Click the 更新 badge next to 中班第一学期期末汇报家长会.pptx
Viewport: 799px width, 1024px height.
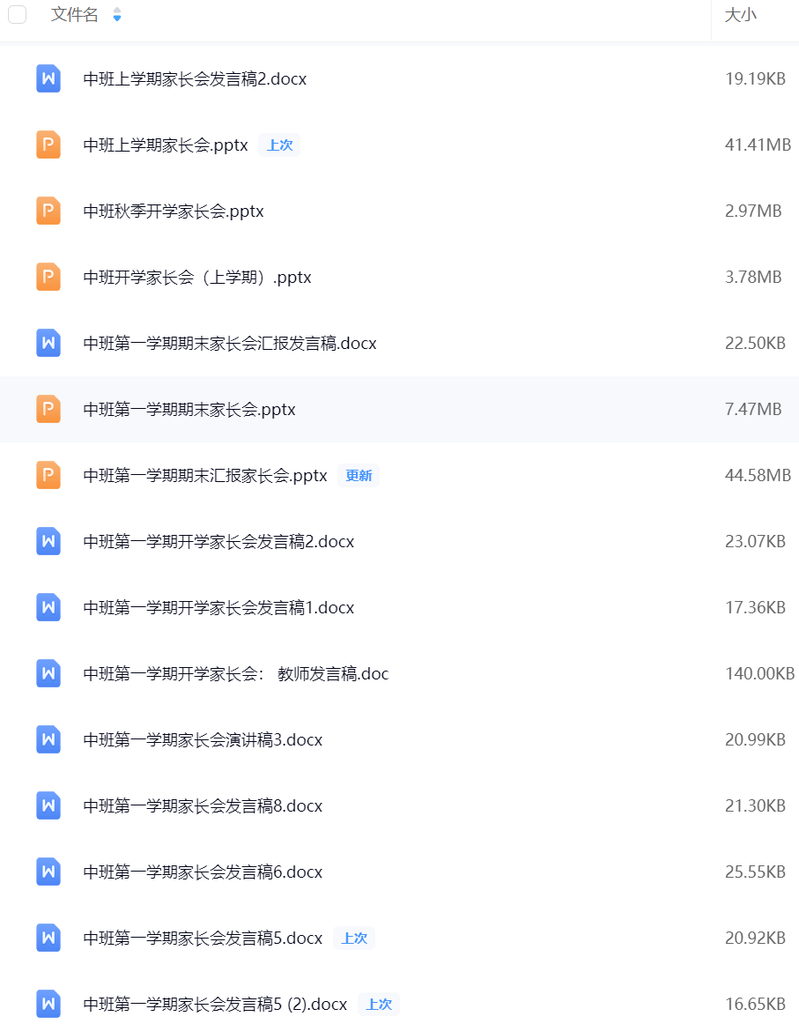358,475
